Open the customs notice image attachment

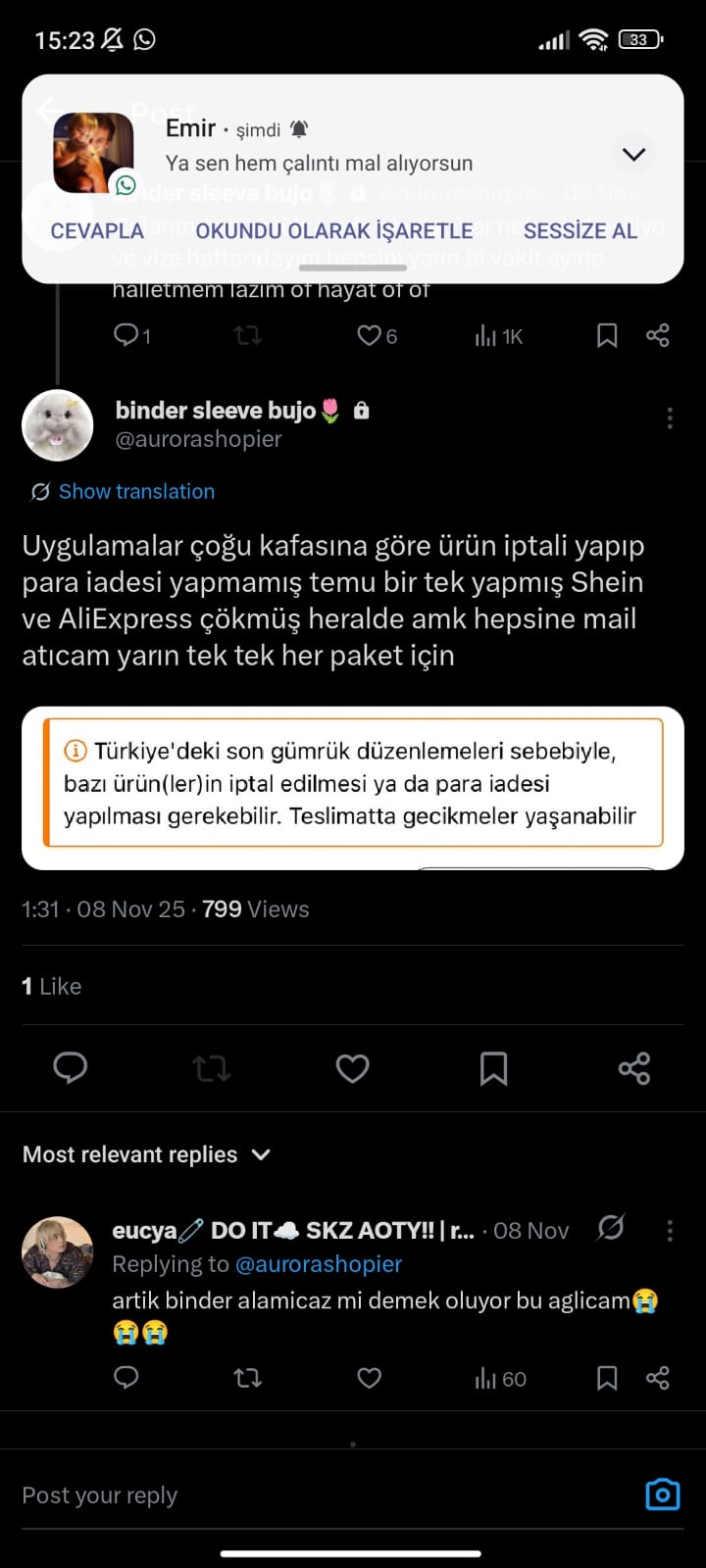[x=353, y=787]
